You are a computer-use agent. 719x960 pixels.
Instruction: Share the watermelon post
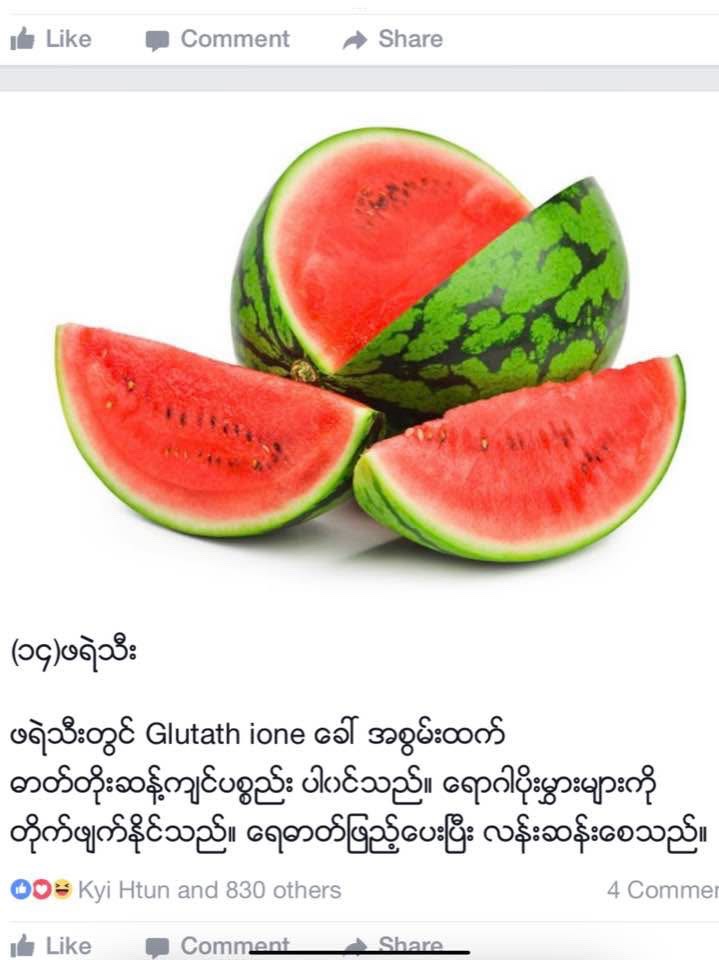(394, 944)
